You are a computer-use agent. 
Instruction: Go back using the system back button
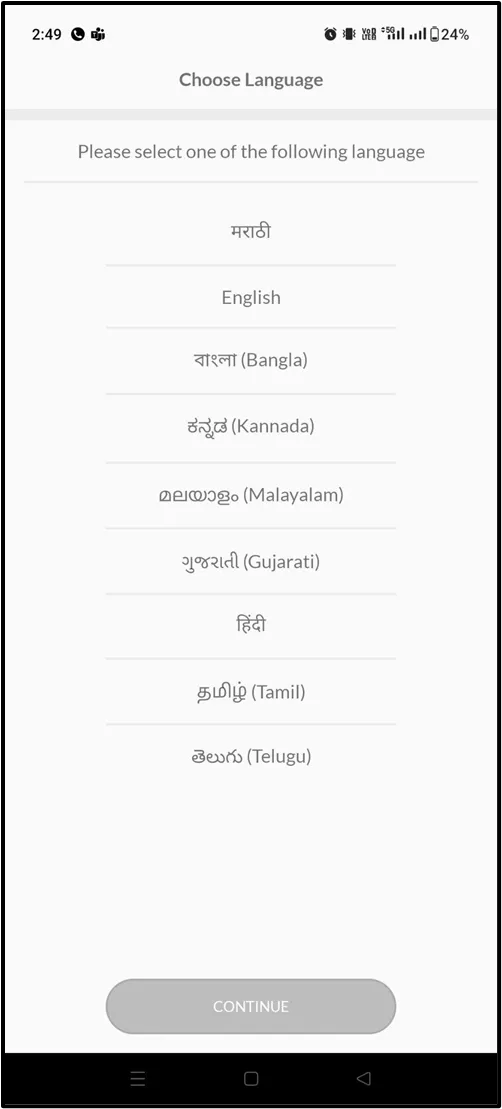363,1079
